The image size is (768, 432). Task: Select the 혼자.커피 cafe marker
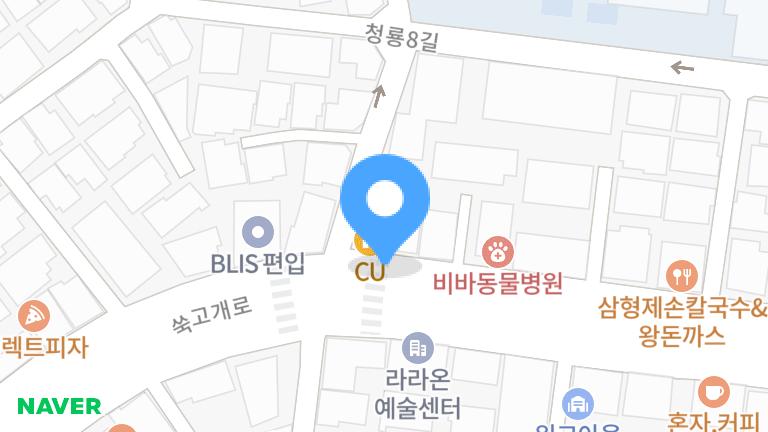(x=713, y=392)
